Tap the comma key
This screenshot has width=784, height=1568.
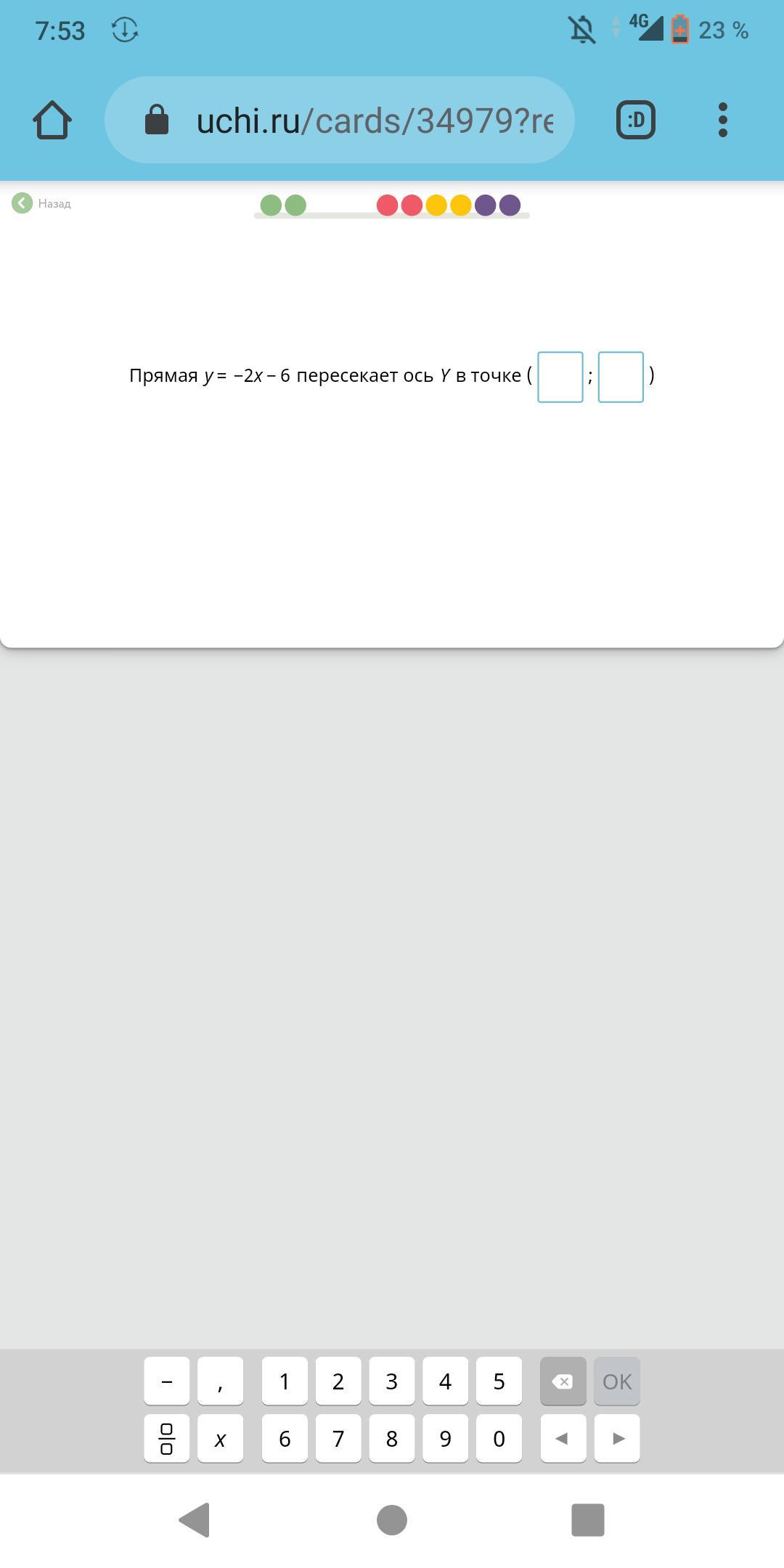point(220,1381)
